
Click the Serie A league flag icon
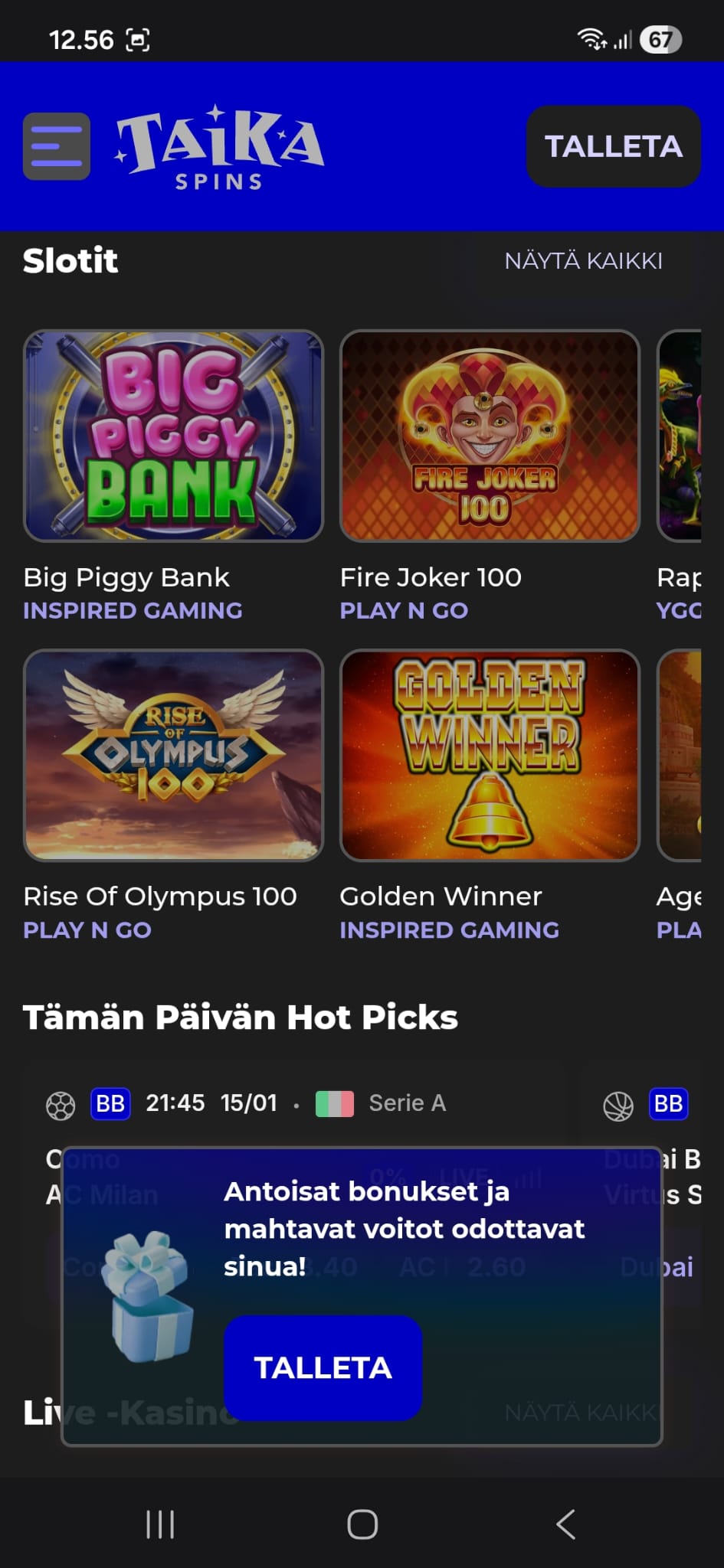334,1103
